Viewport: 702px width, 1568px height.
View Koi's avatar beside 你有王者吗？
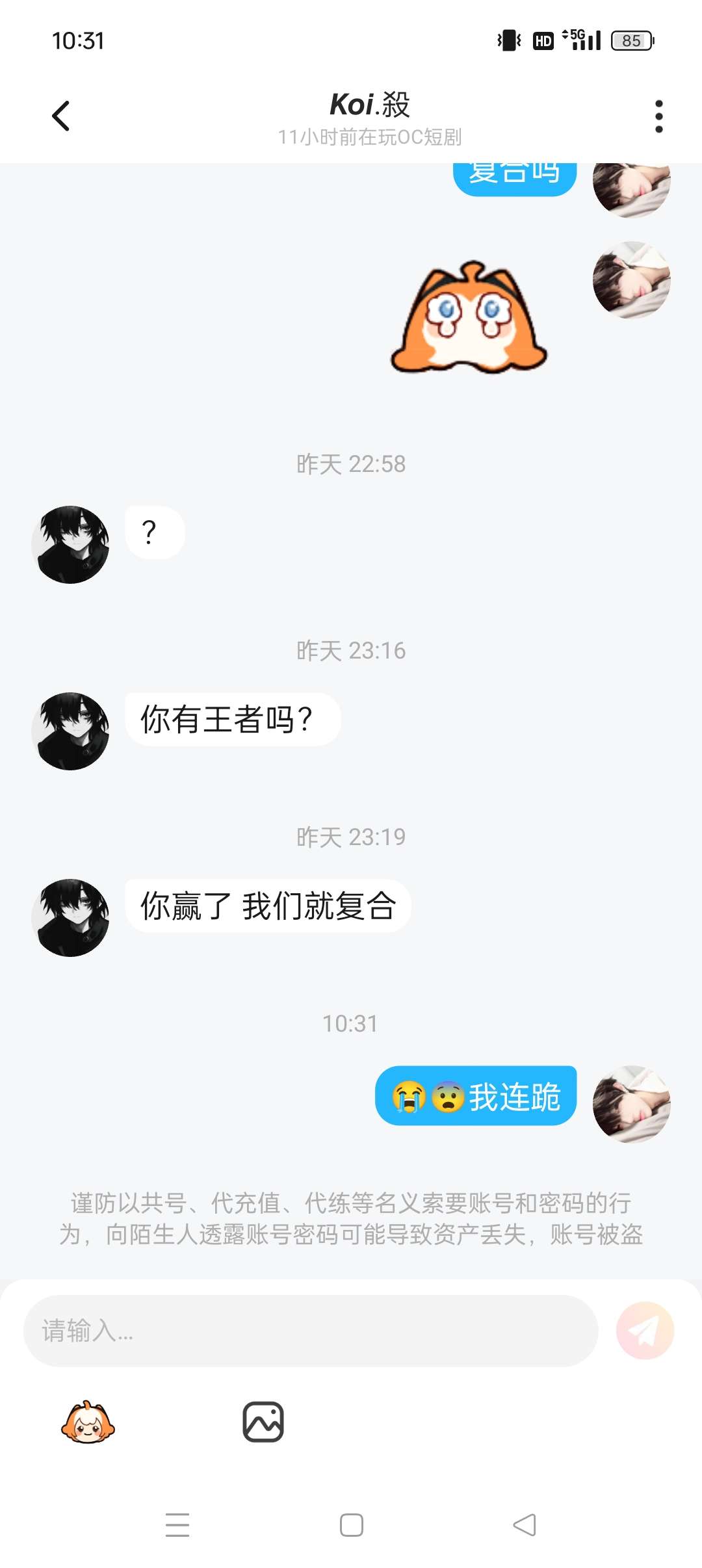70,731
